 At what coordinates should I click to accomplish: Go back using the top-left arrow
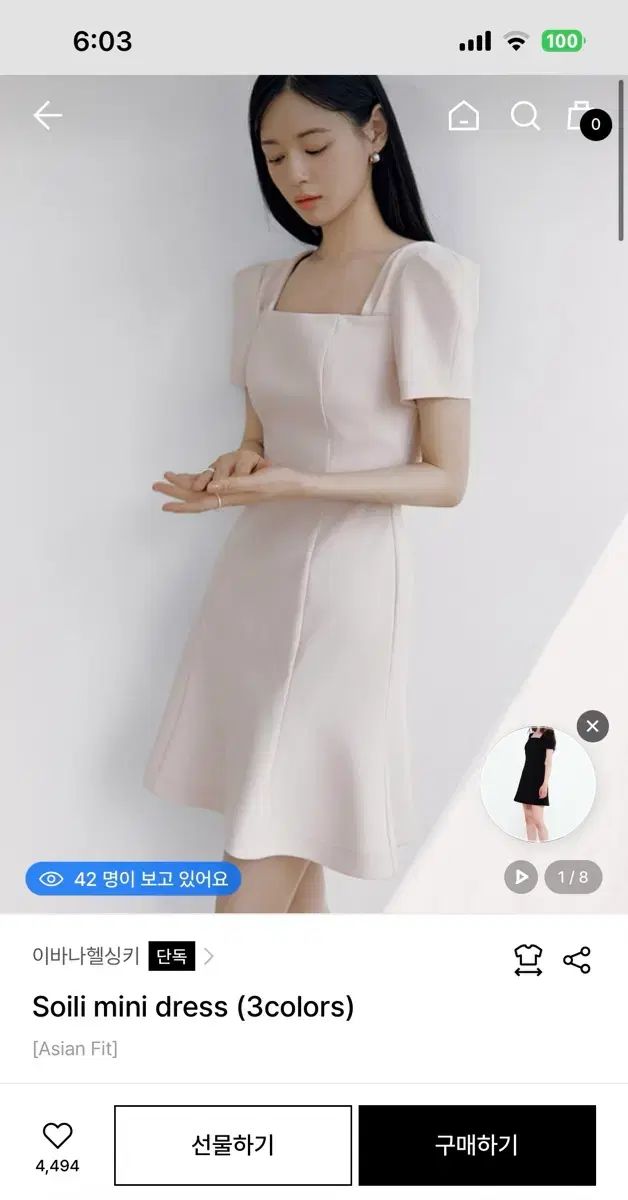coord(47,116)
